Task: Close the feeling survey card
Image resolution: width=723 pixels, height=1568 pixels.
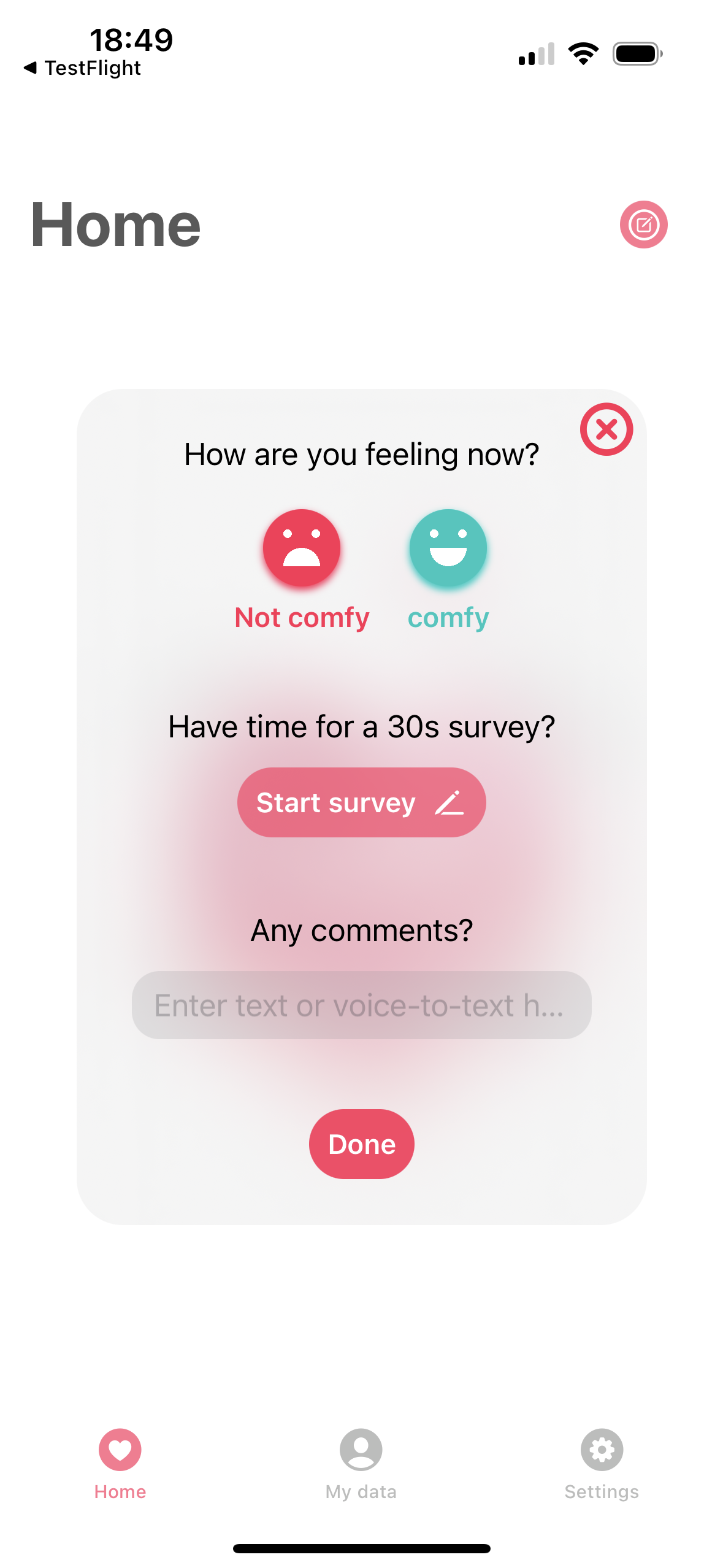Action: coord(606,429)
